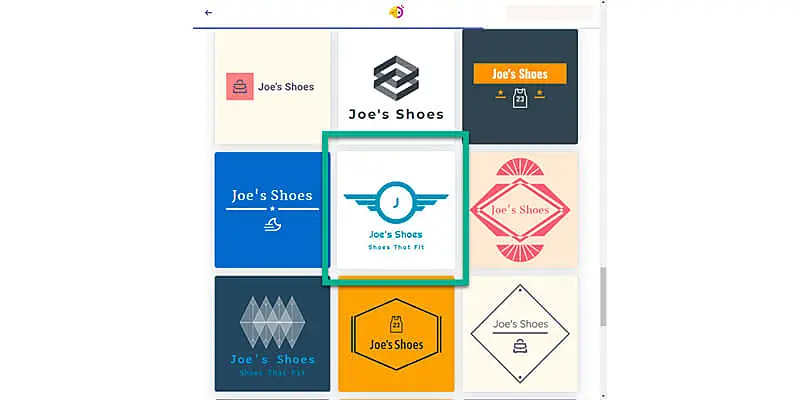Open the winged J badge logo design
Screen dimensions: 800x400
pyautogui.click(x=396, y=210)
